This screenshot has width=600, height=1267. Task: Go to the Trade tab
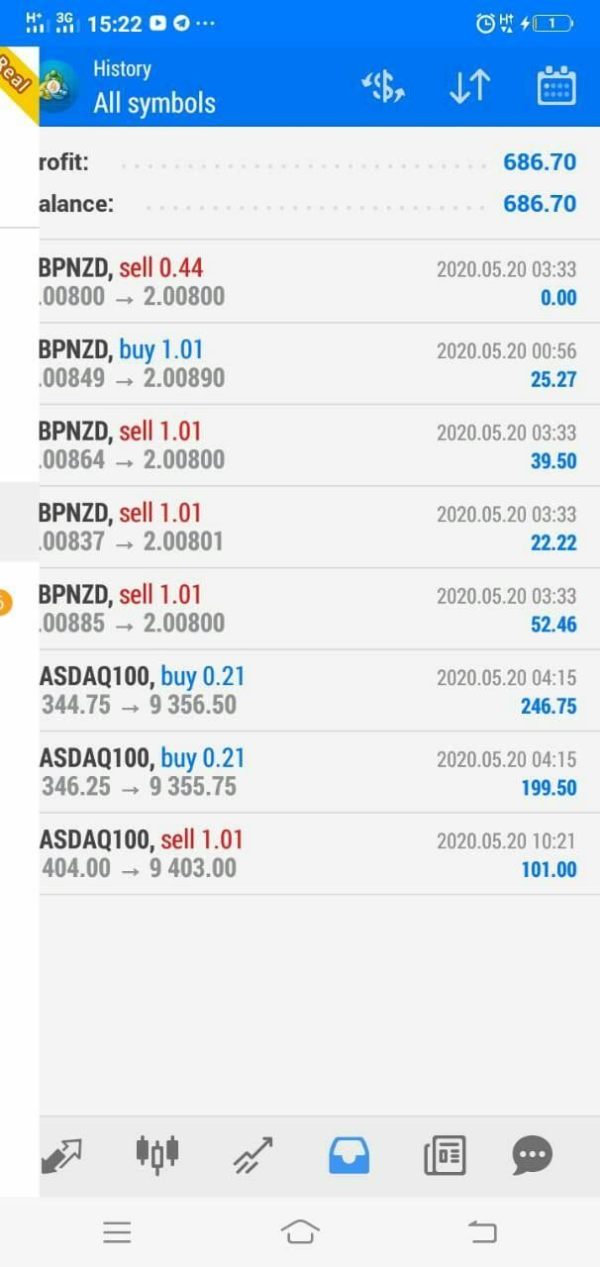pyautogui.click(x=253, y=1156)
